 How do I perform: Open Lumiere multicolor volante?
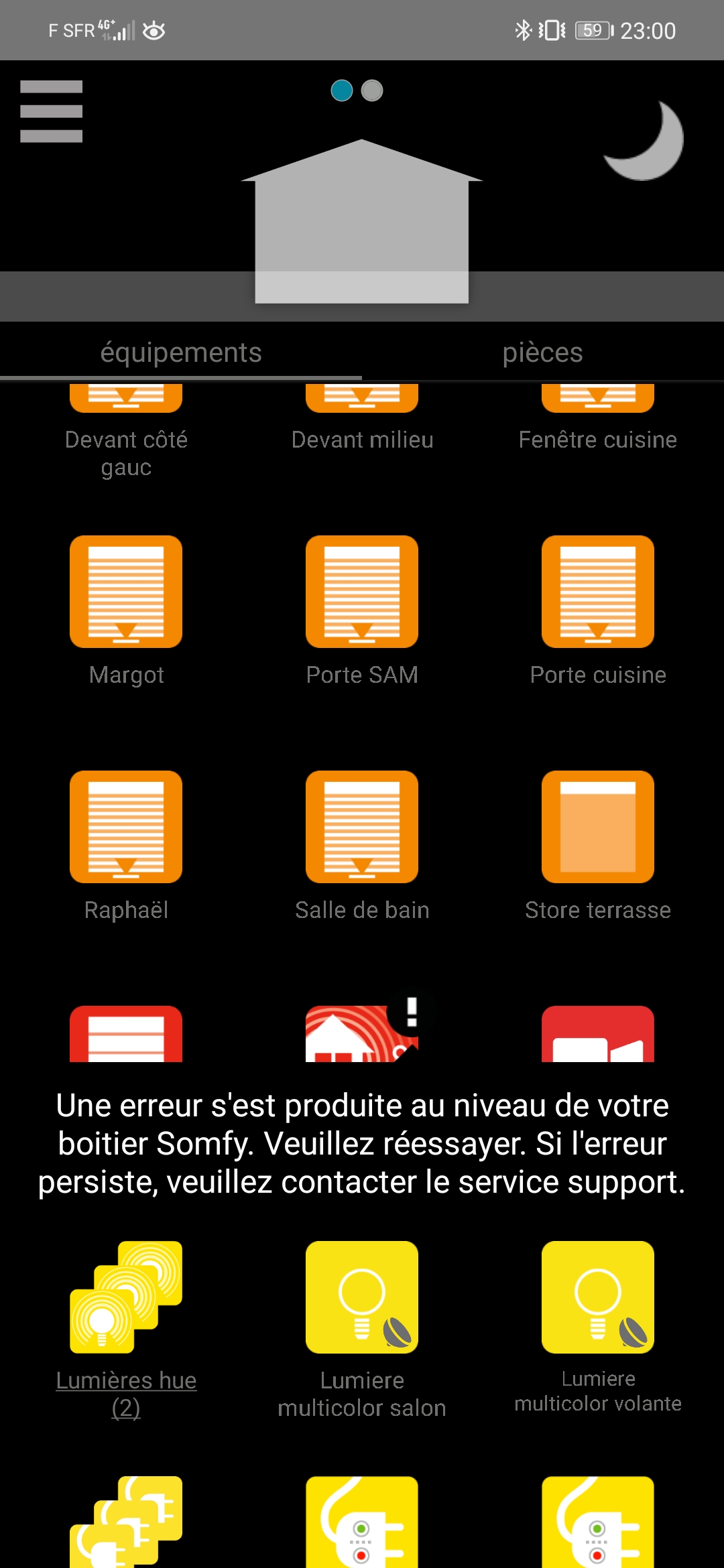598,1297
